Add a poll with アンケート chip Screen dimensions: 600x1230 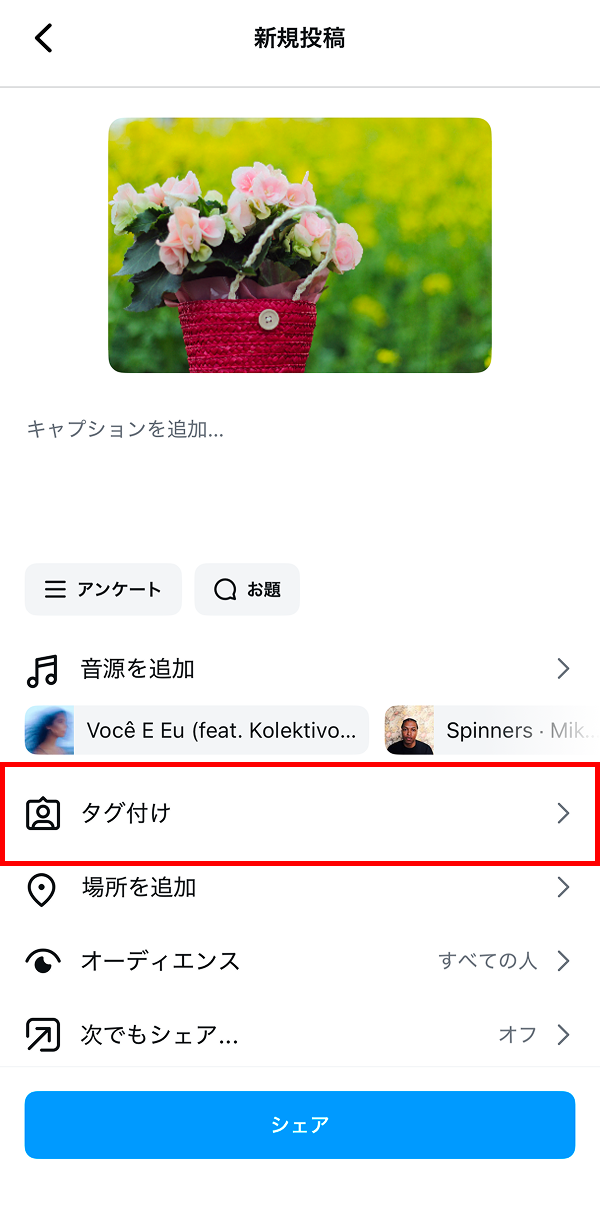pos(103,589)
